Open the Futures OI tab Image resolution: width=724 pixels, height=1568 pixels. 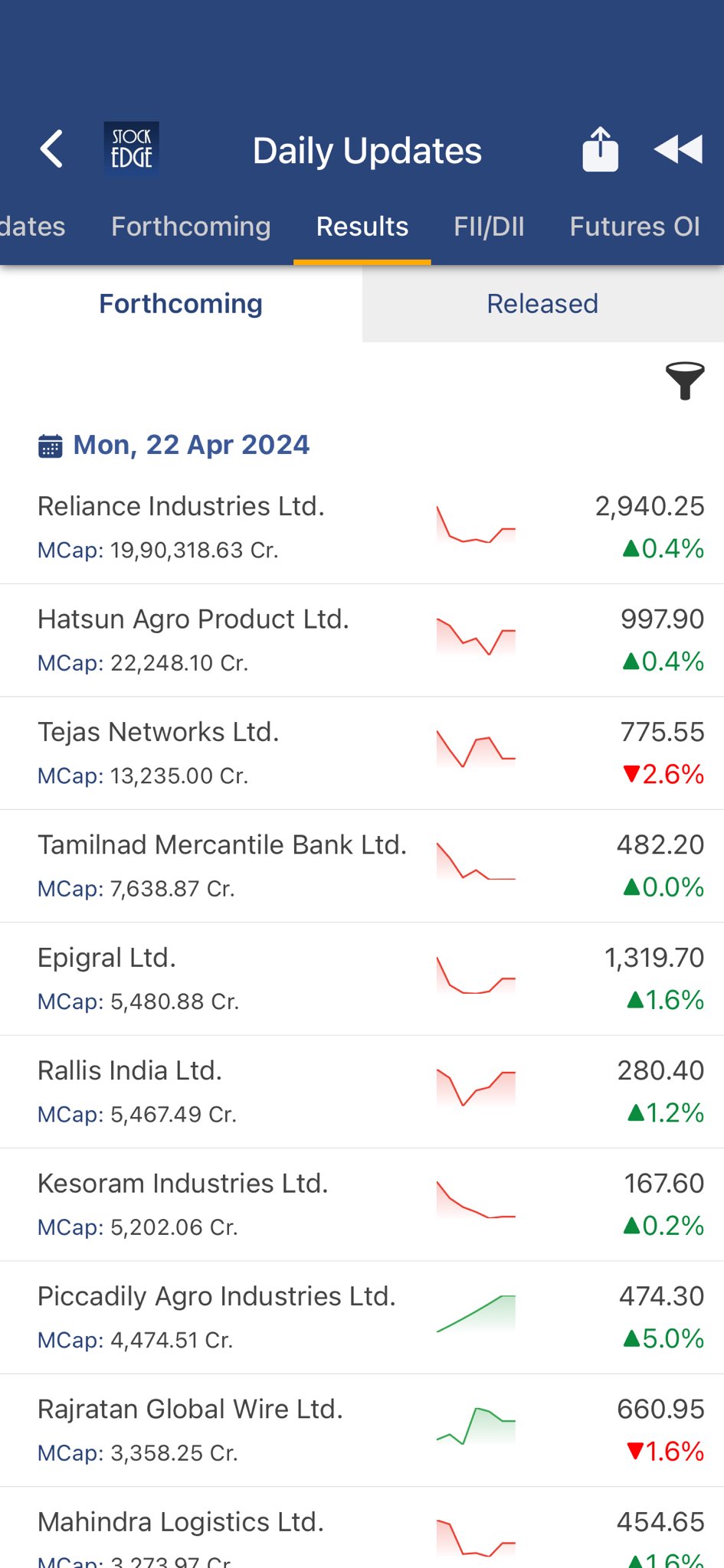[634, 227]
